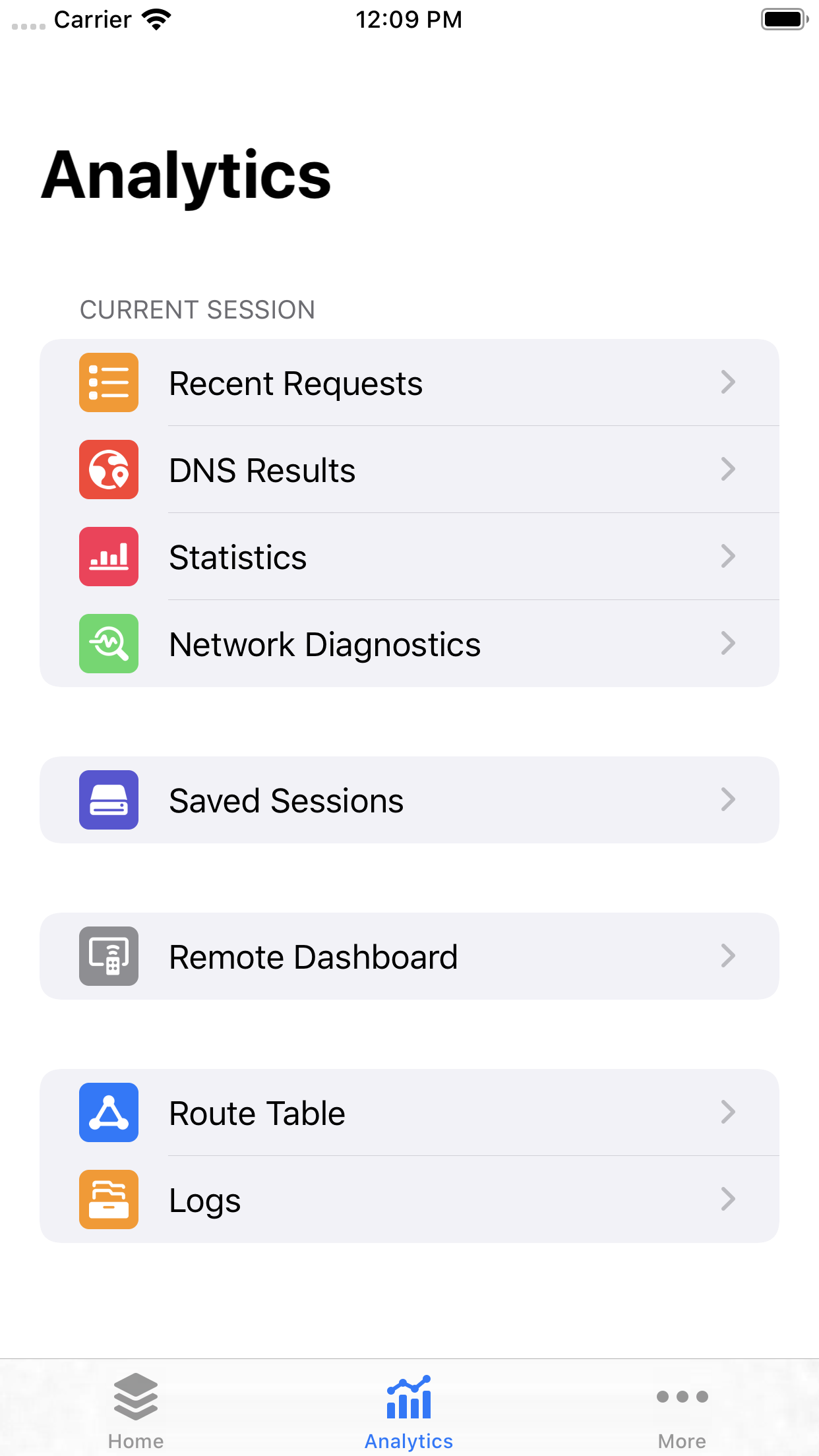Click the Recent Requests list icon
The image size is (819, 1456).
(108, 382)
